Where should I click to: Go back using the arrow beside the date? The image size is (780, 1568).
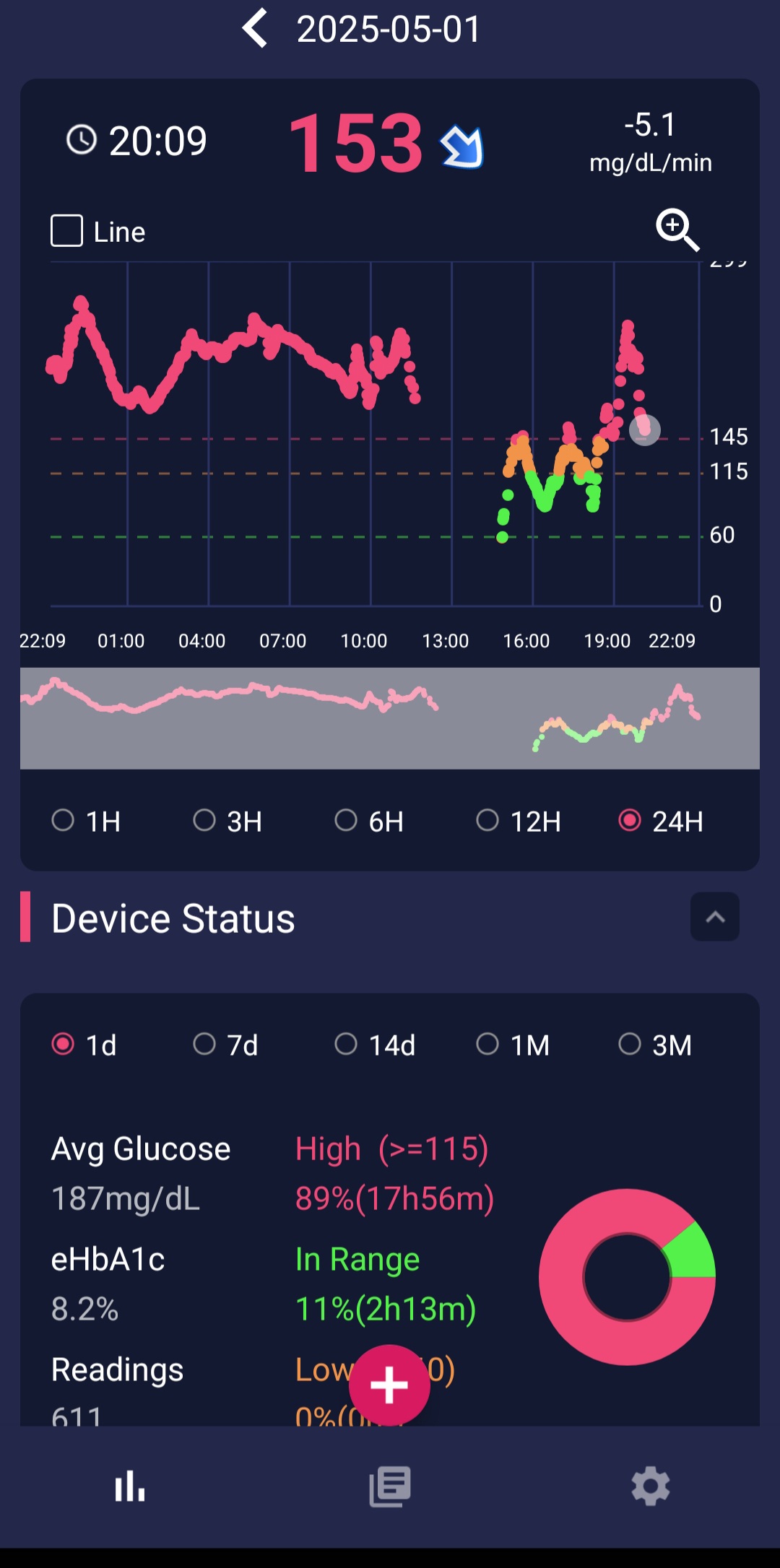click(x=255, y=29)
